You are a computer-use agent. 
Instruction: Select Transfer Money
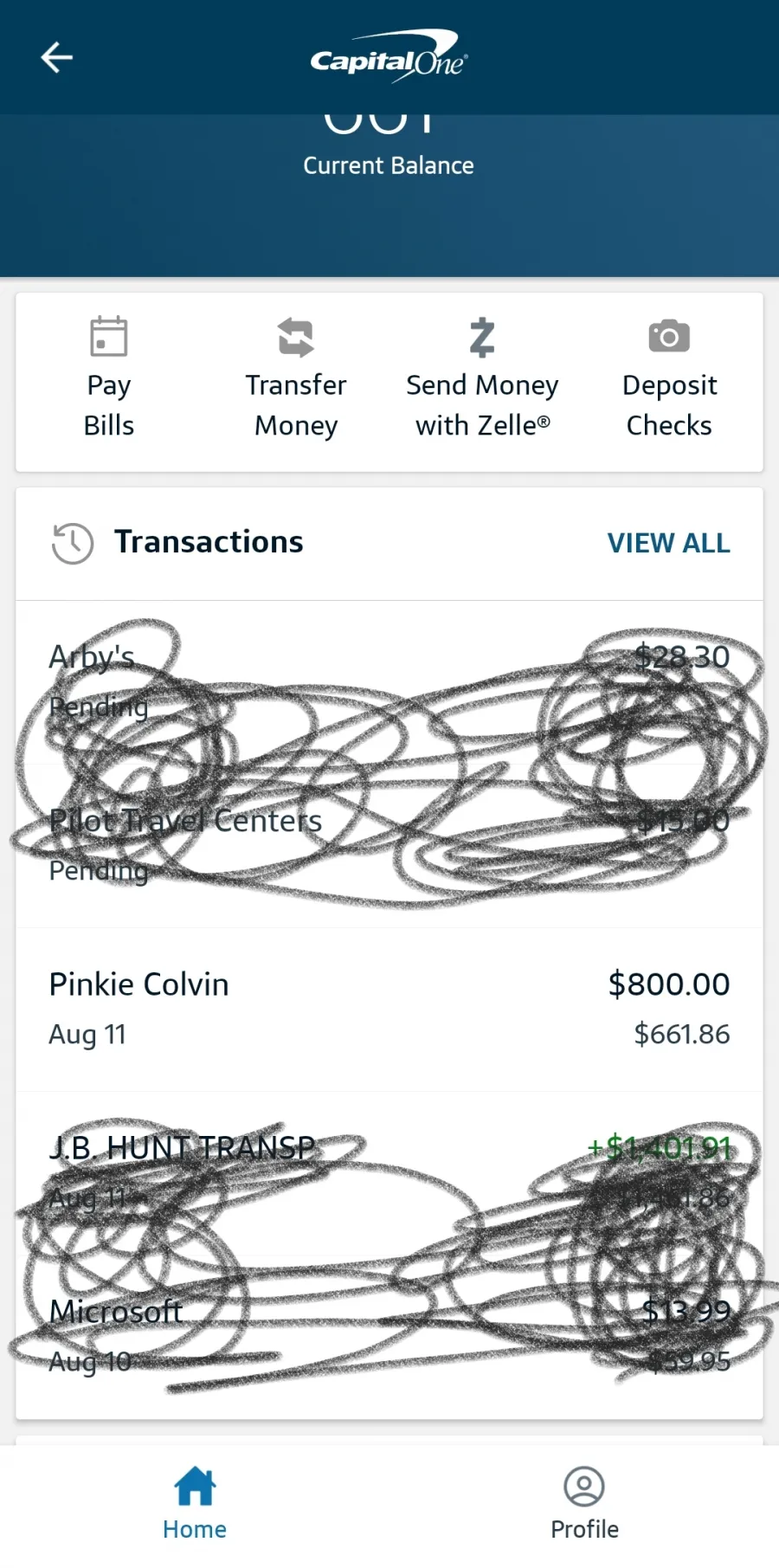pyautogui.click(x=296, y=378)
